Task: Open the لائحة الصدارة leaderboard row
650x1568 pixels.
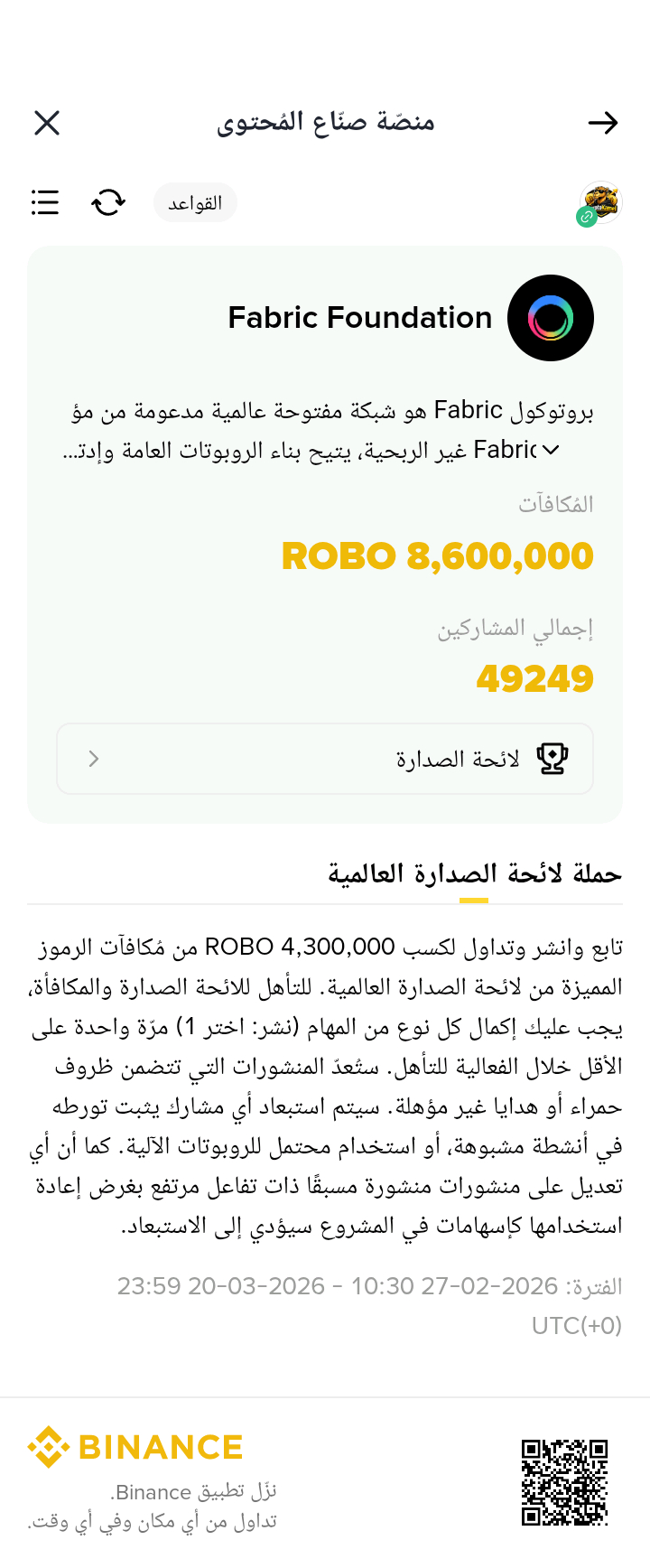Action: pyautogui.click(x=325, y=759)
